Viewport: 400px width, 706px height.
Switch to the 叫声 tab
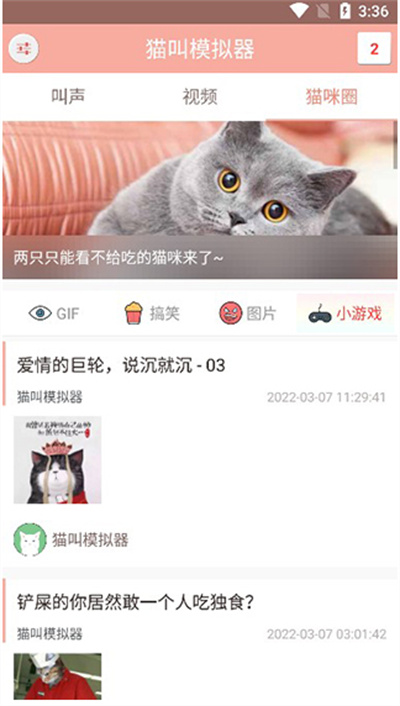pos(68,96)
